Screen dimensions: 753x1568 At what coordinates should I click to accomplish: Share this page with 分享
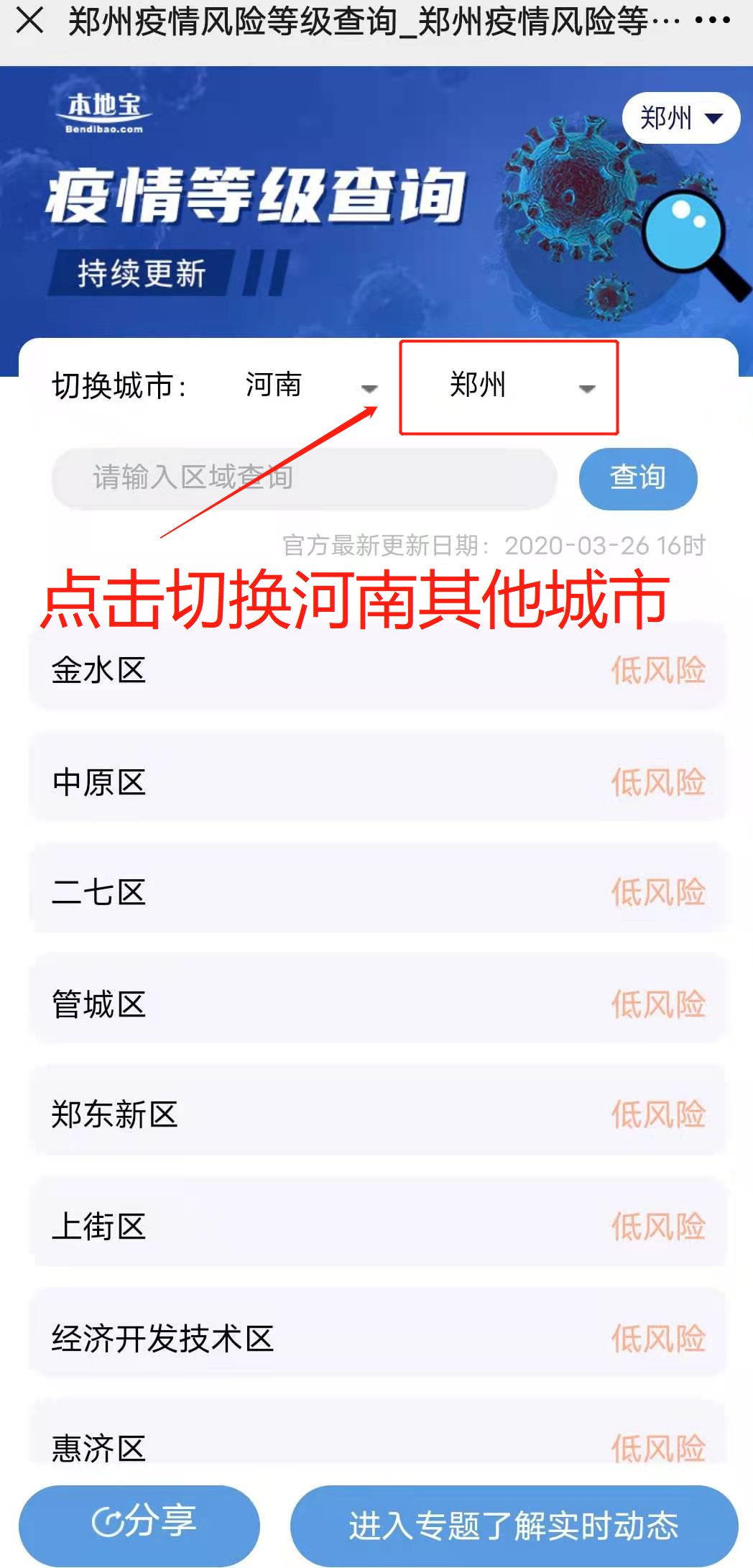[139, 1523]
